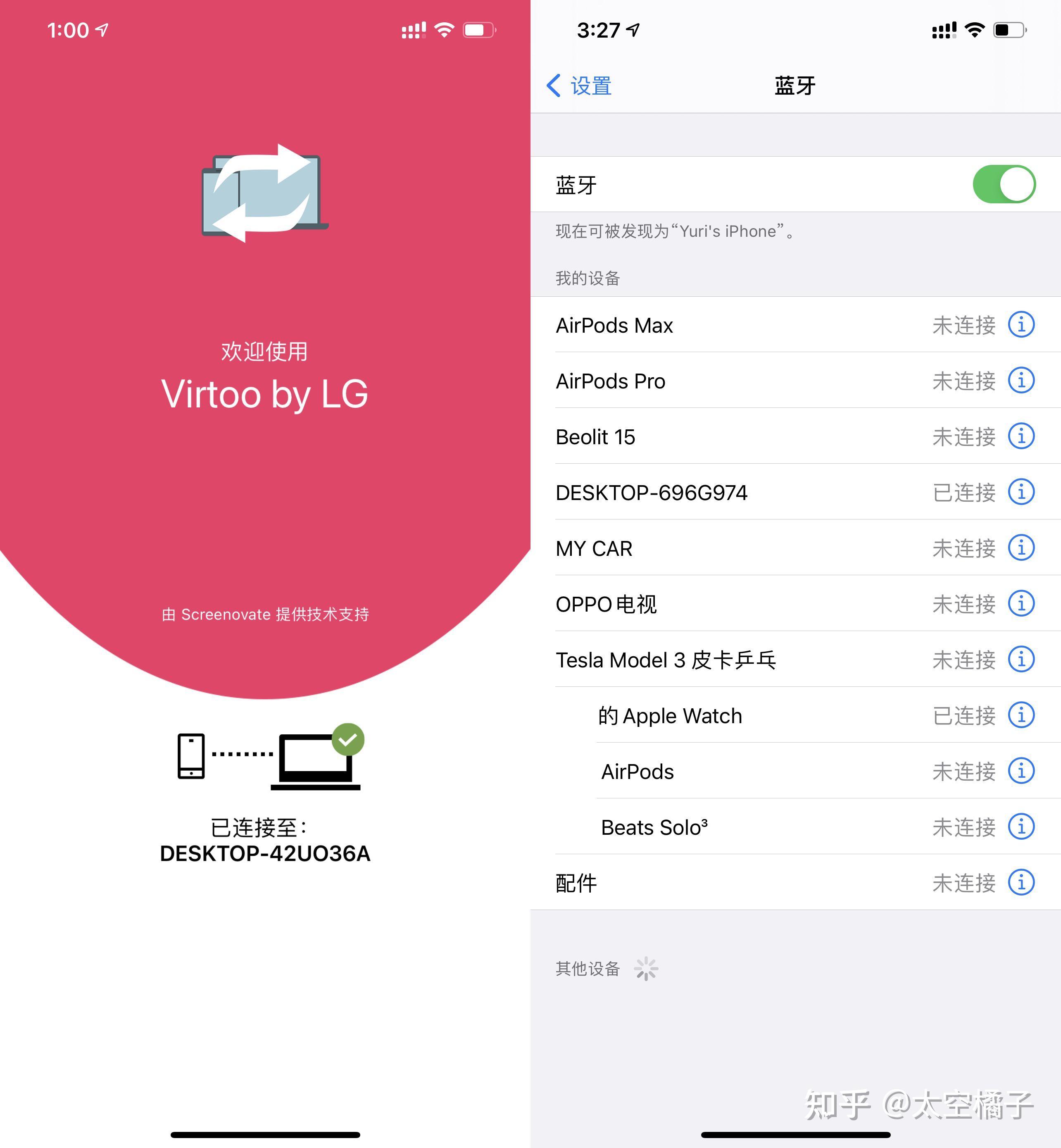Open the Apple Watch device row
The image size is (1061, 1148).
(x=746, y=716)
